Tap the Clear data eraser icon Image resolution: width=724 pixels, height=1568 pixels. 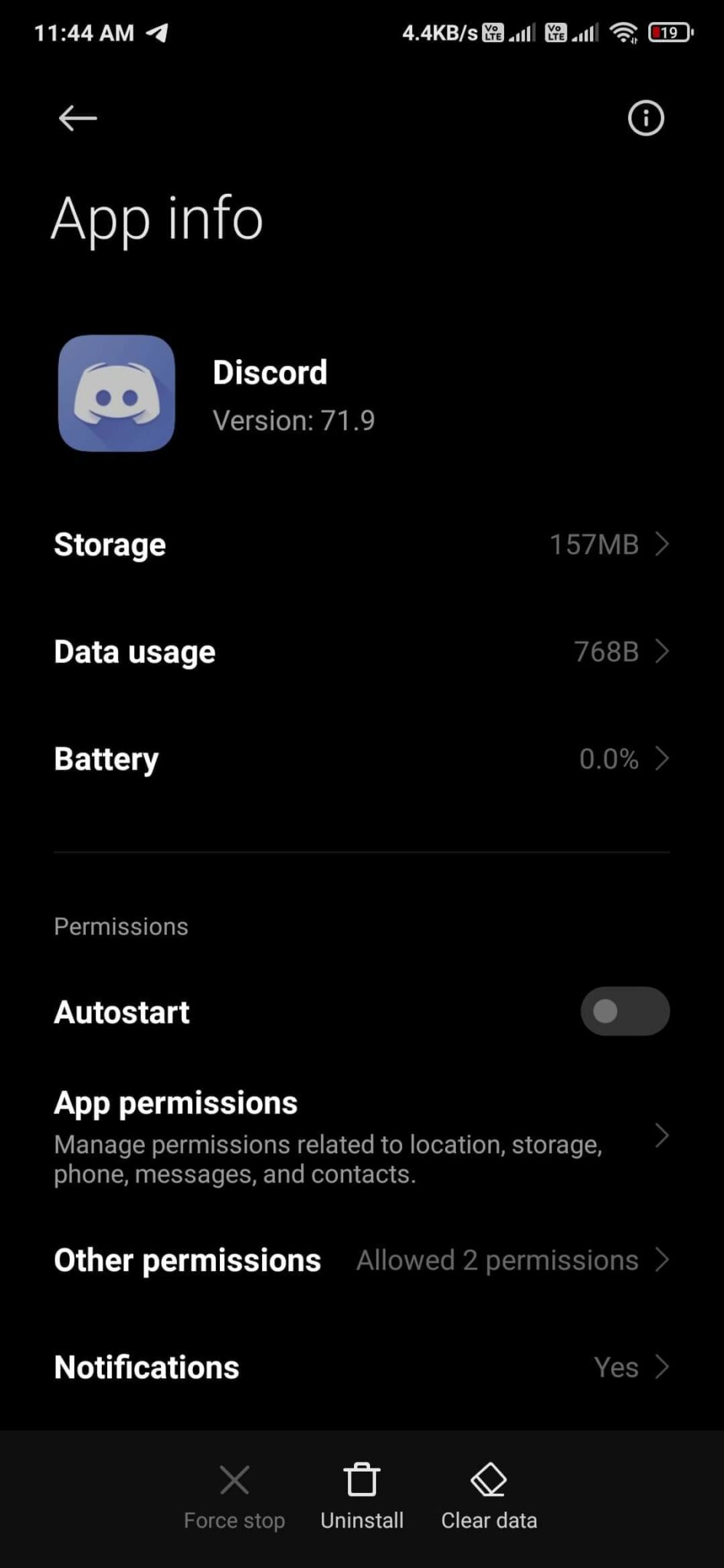[x=489, y=1479]
